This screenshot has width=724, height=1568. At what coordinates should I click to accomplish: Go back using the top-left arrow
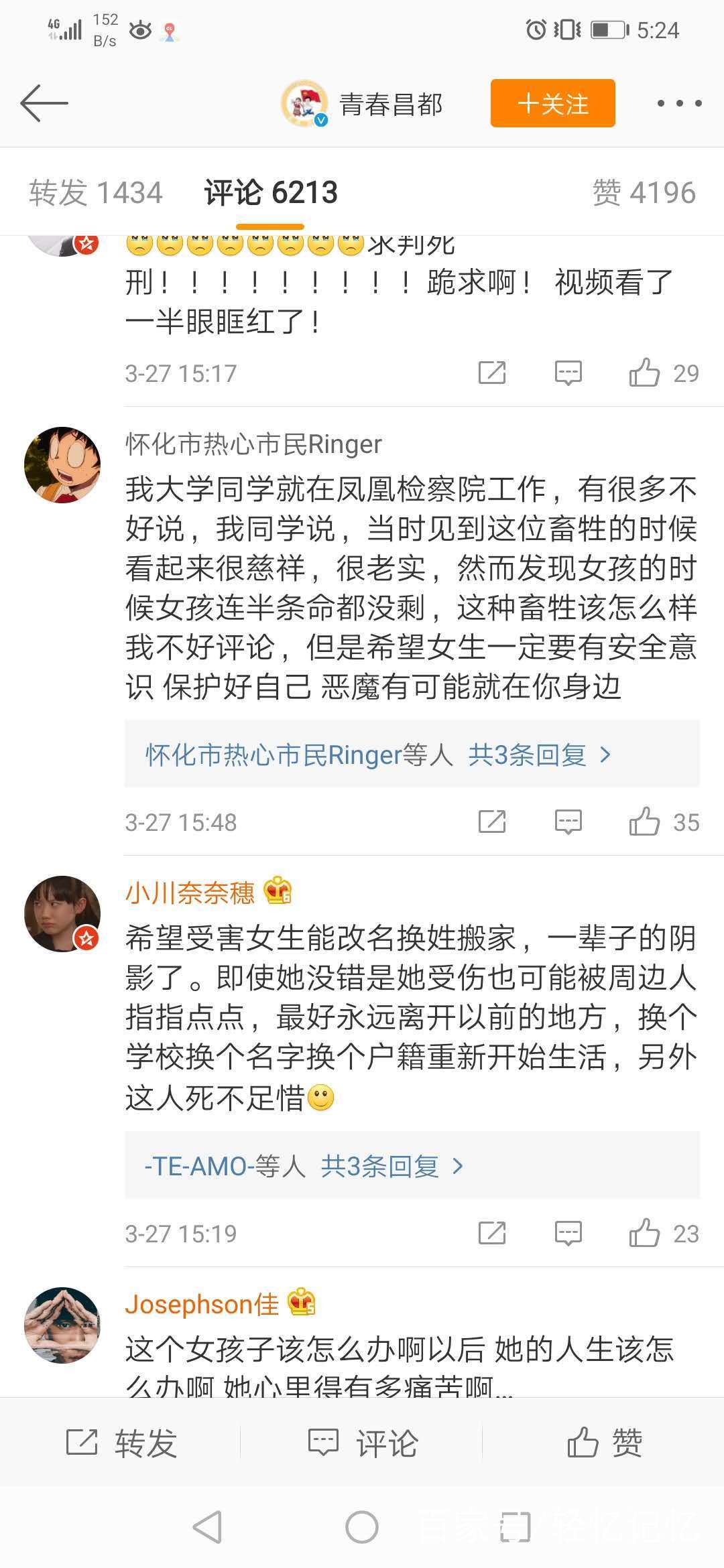pos(44,103)
